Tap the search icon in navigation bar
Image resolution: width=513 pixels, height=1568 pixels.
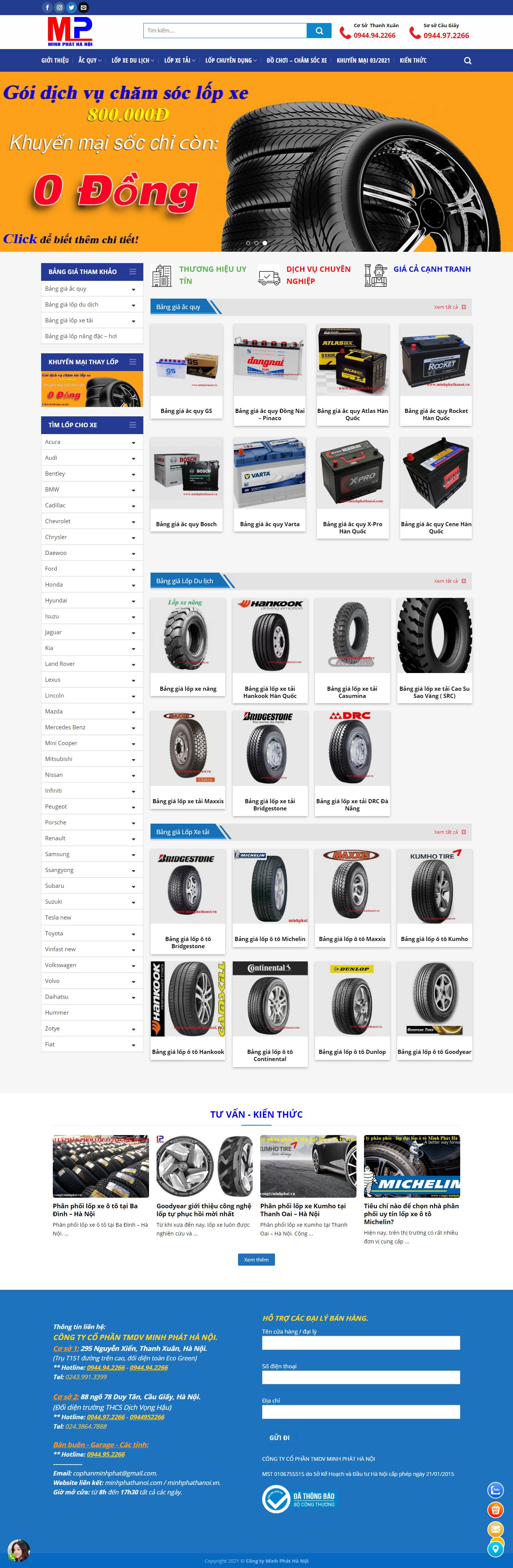467,60
